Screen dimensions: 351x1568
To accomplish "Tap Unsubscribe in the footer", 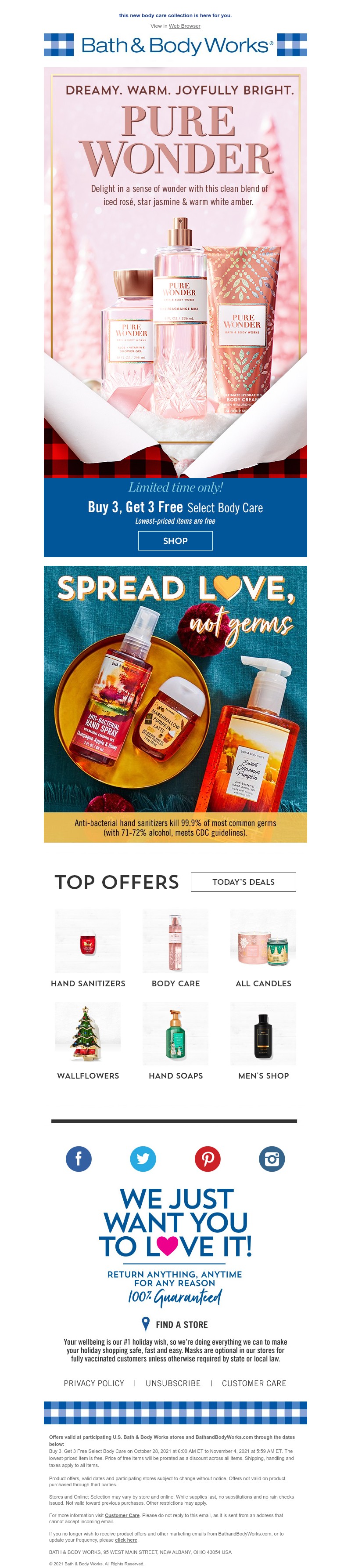I will click(x=173, y=1383).
